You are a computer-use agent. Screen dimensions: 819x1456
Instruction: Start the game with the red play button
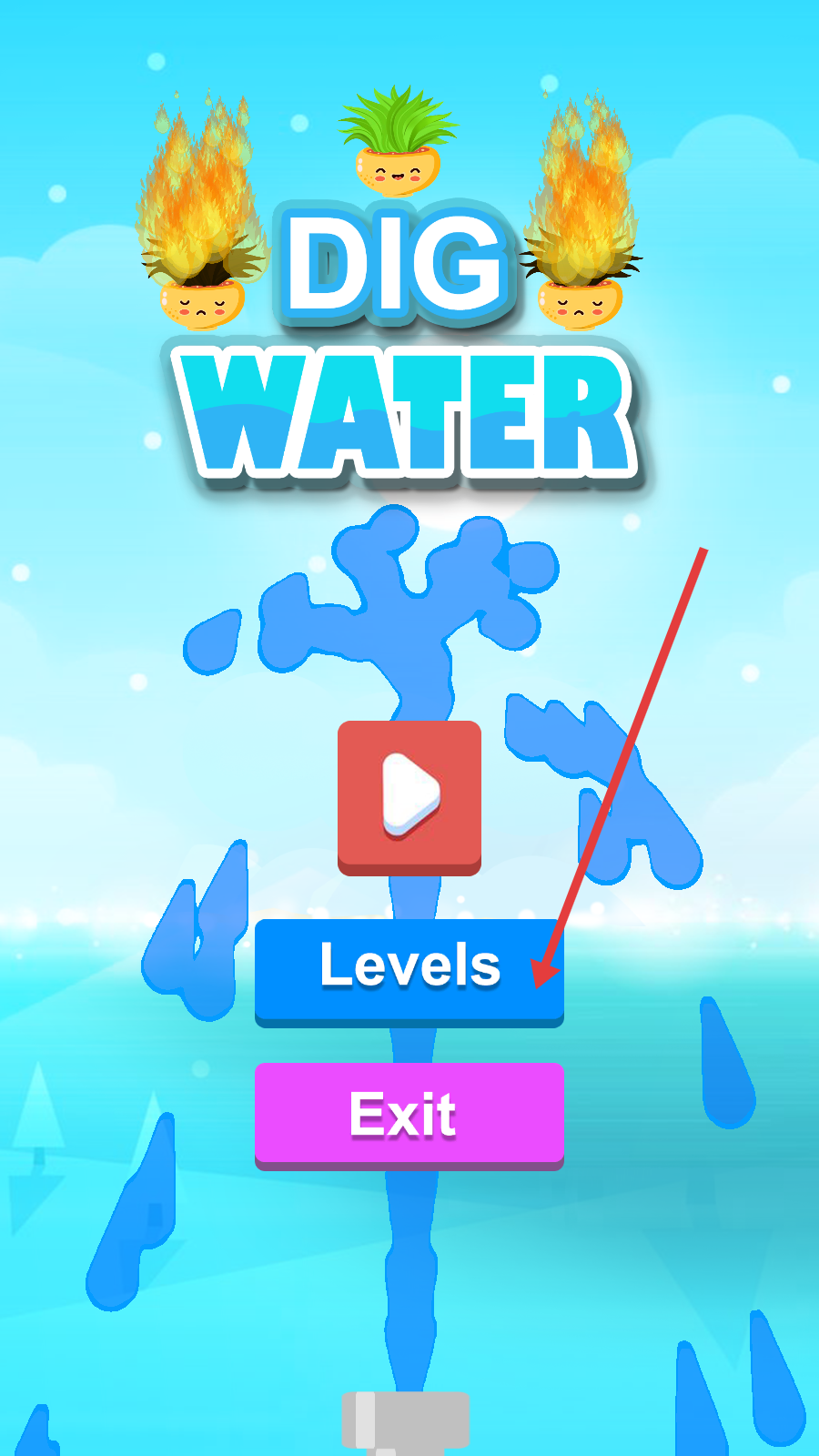point(409,798)
